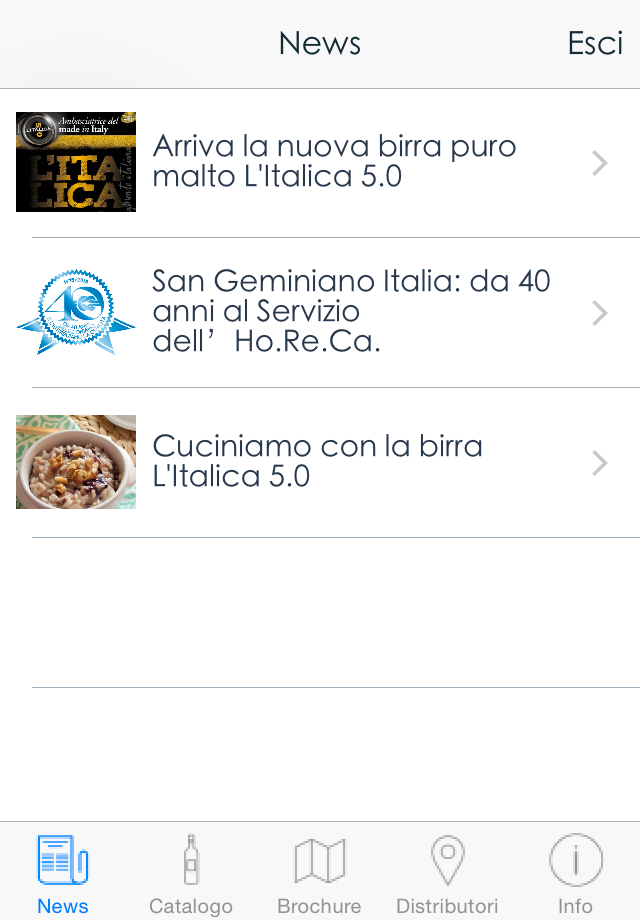The width and height of the screenshot is (640, 920).
Task: Switch to the News tab
Action: coord(63,872)
